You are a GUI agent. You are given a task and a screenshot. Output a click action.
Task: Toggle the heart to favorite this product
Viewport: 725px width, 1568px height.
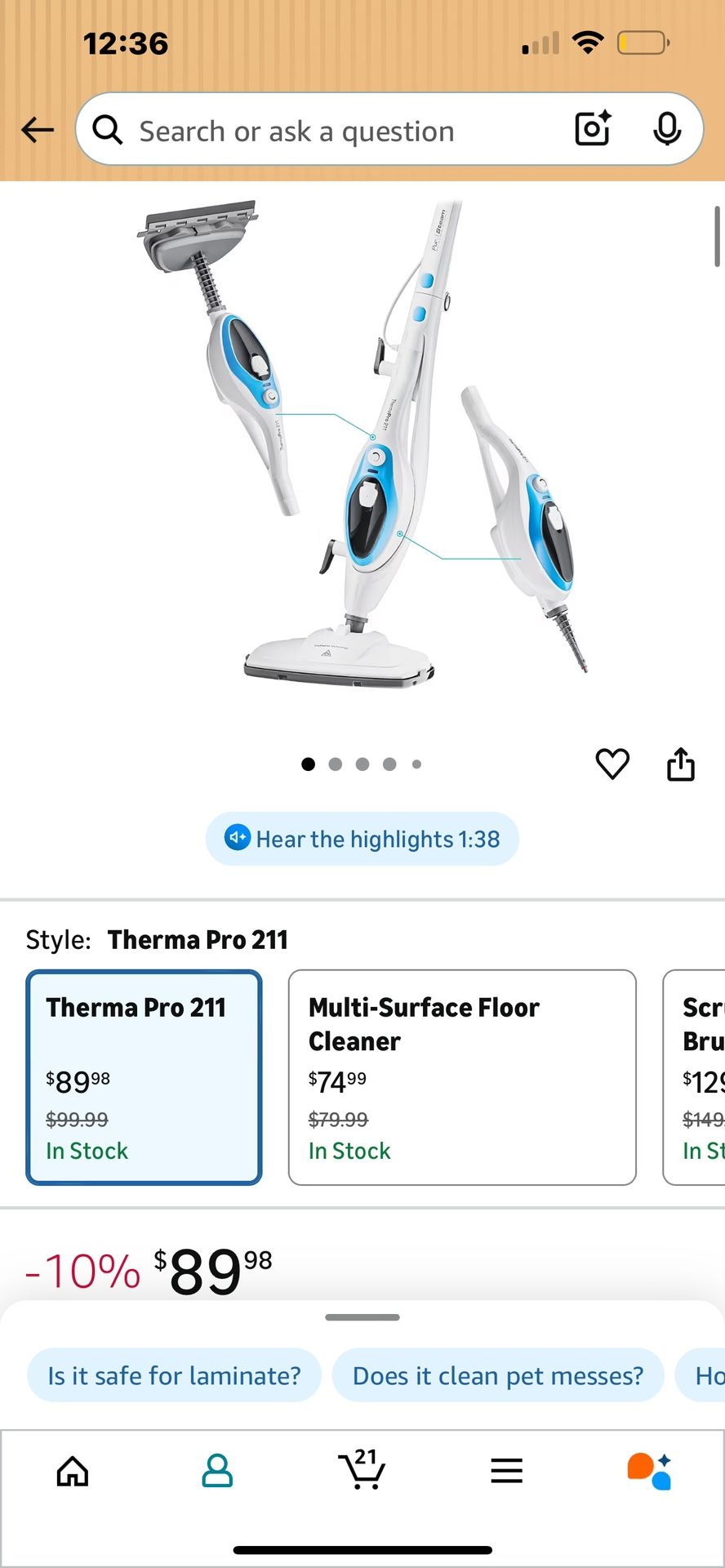[x=612, y=764]
